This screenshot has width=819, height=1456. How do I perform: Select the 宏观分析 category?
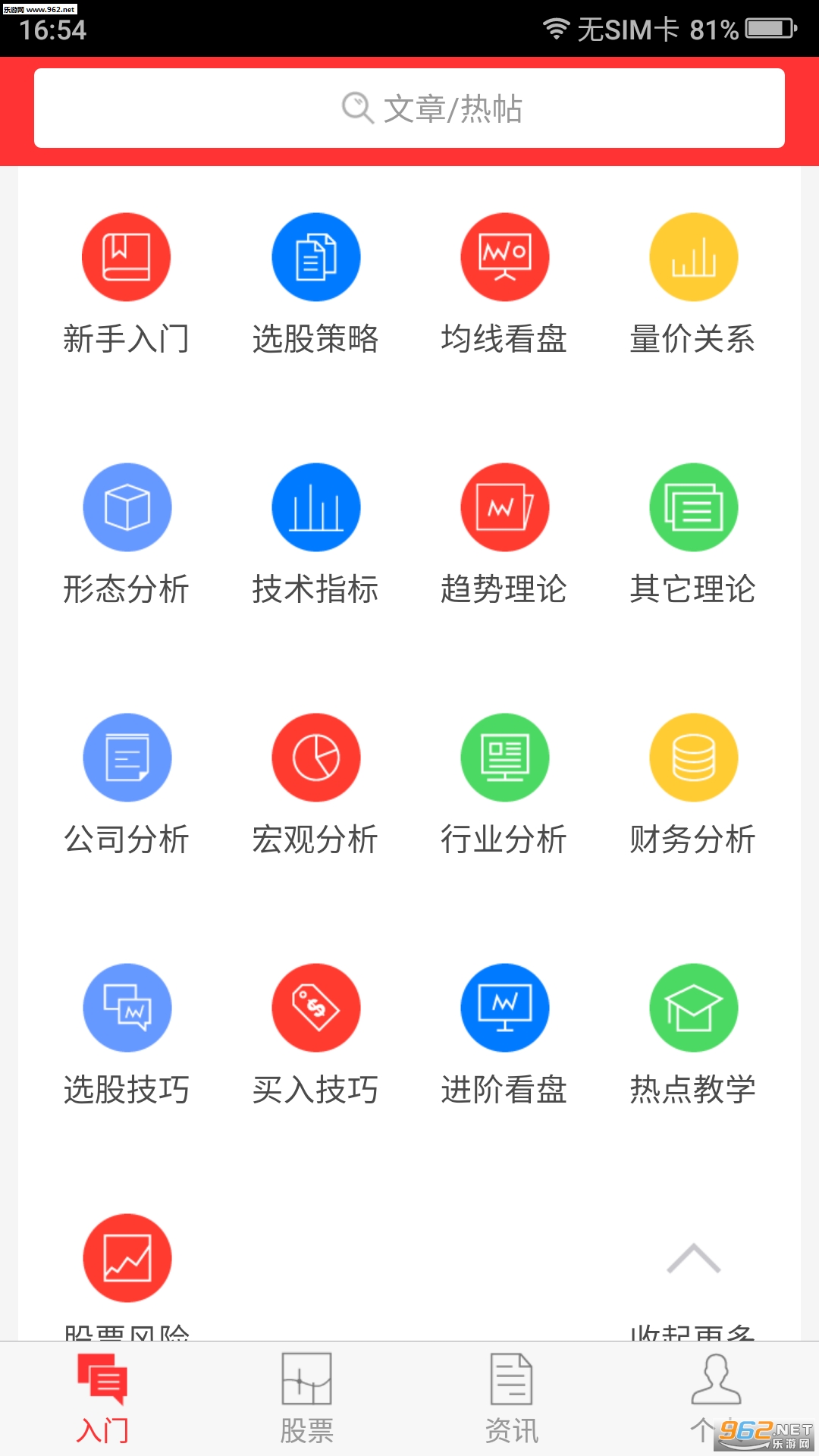315,758
